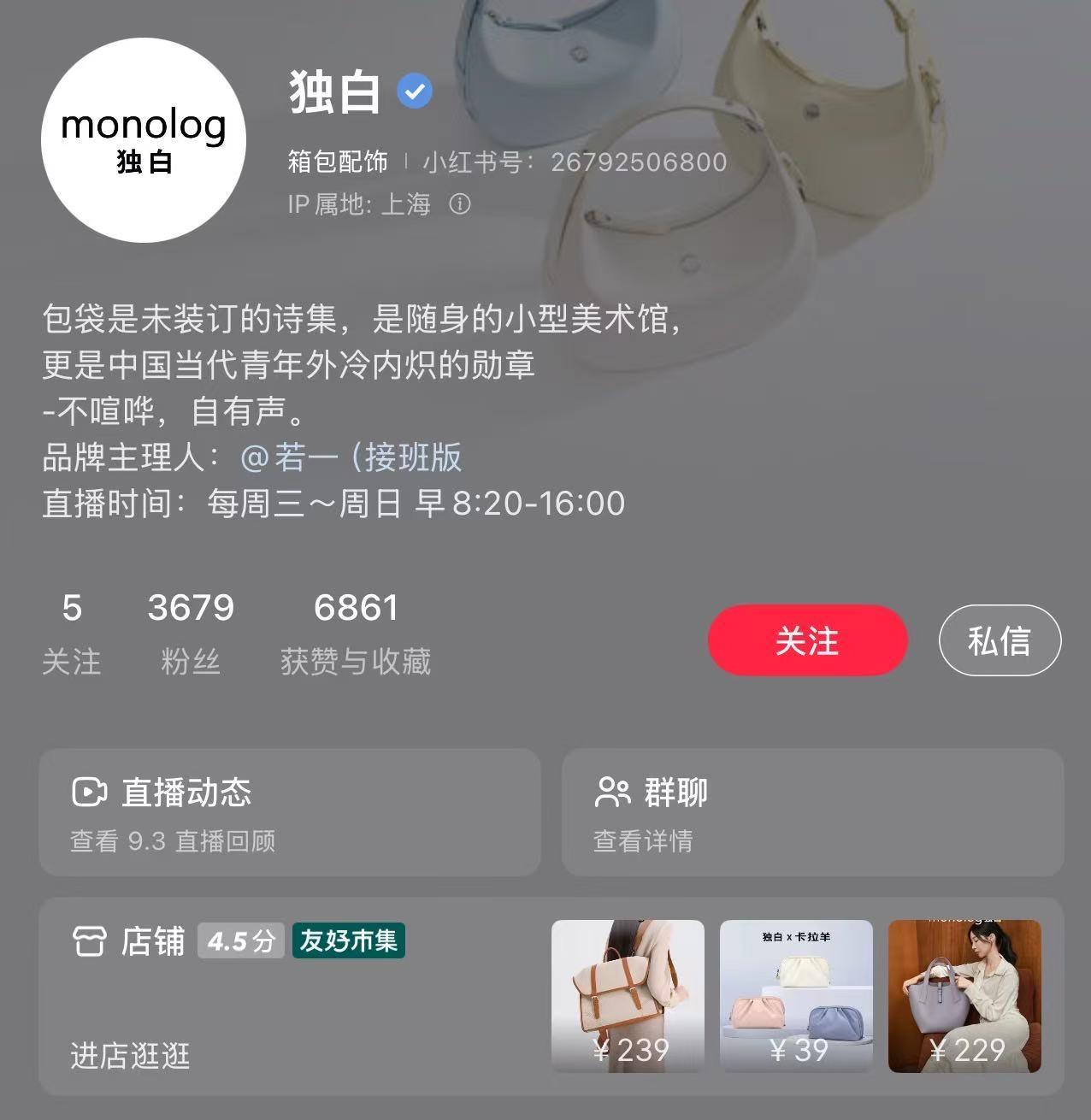Open the ¥239 backpack product
The width and height of the screenshot is (1091, 1120).
pos(628,996)
